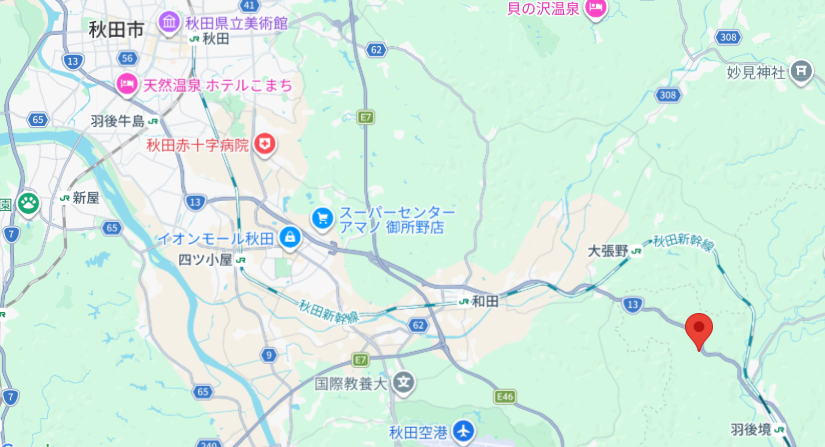Select the 天然温泉 ホテルこまち hotel pin
The height and width of the screenshot is (447, 825).
tap(127, 85)
